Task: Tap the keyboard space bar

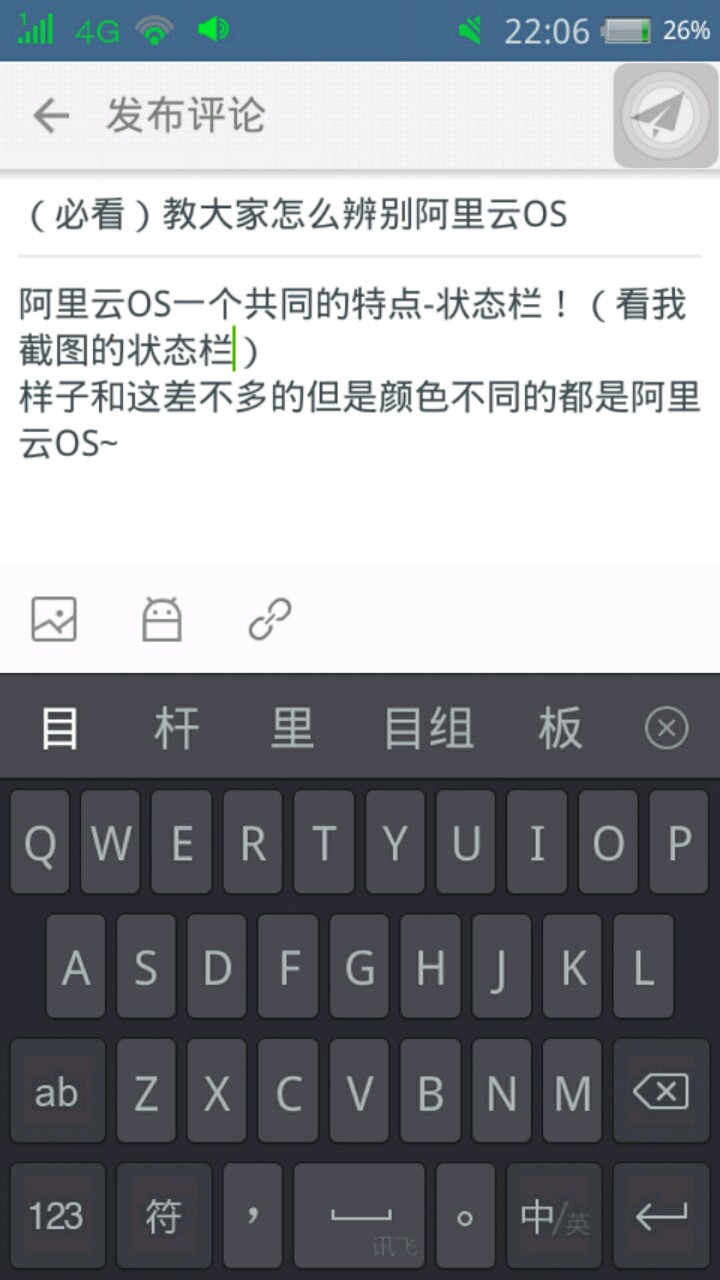Action: coord(360,1216)
